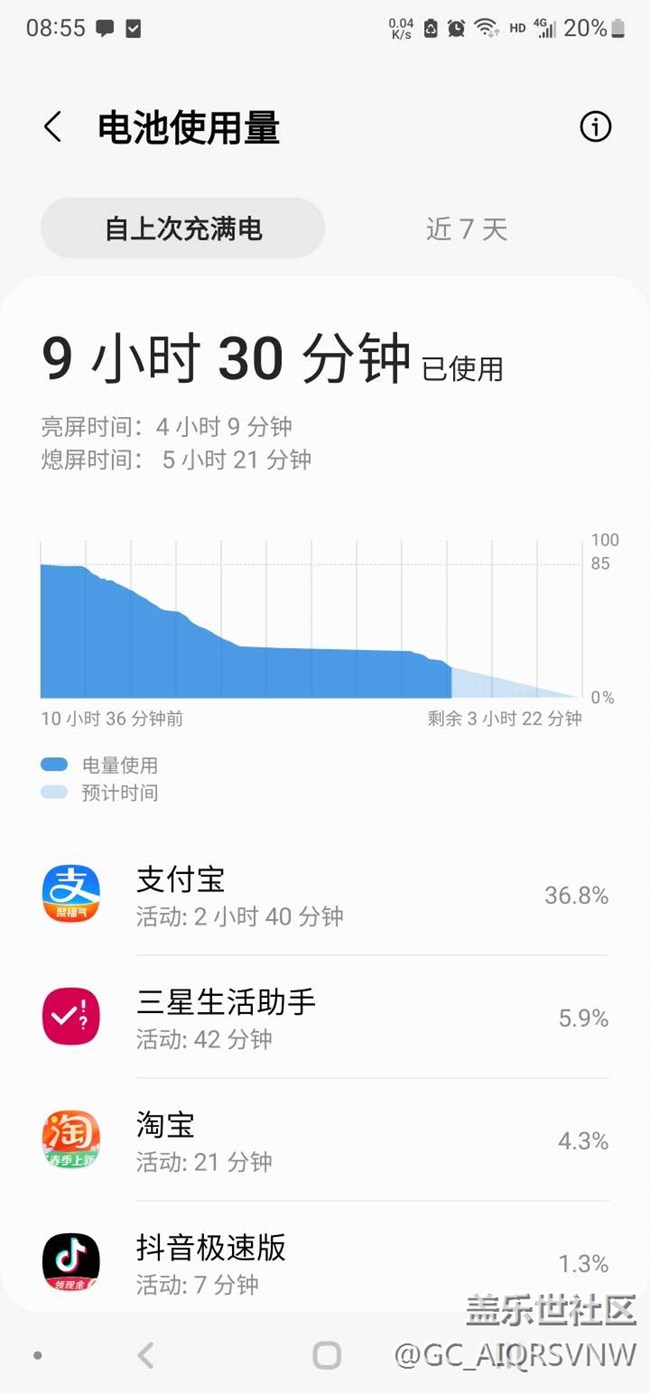The width and height of the screenshot is (650, 1394).
Task: Open 支付宝 battery usage details
Action: (x=325, y=895)
